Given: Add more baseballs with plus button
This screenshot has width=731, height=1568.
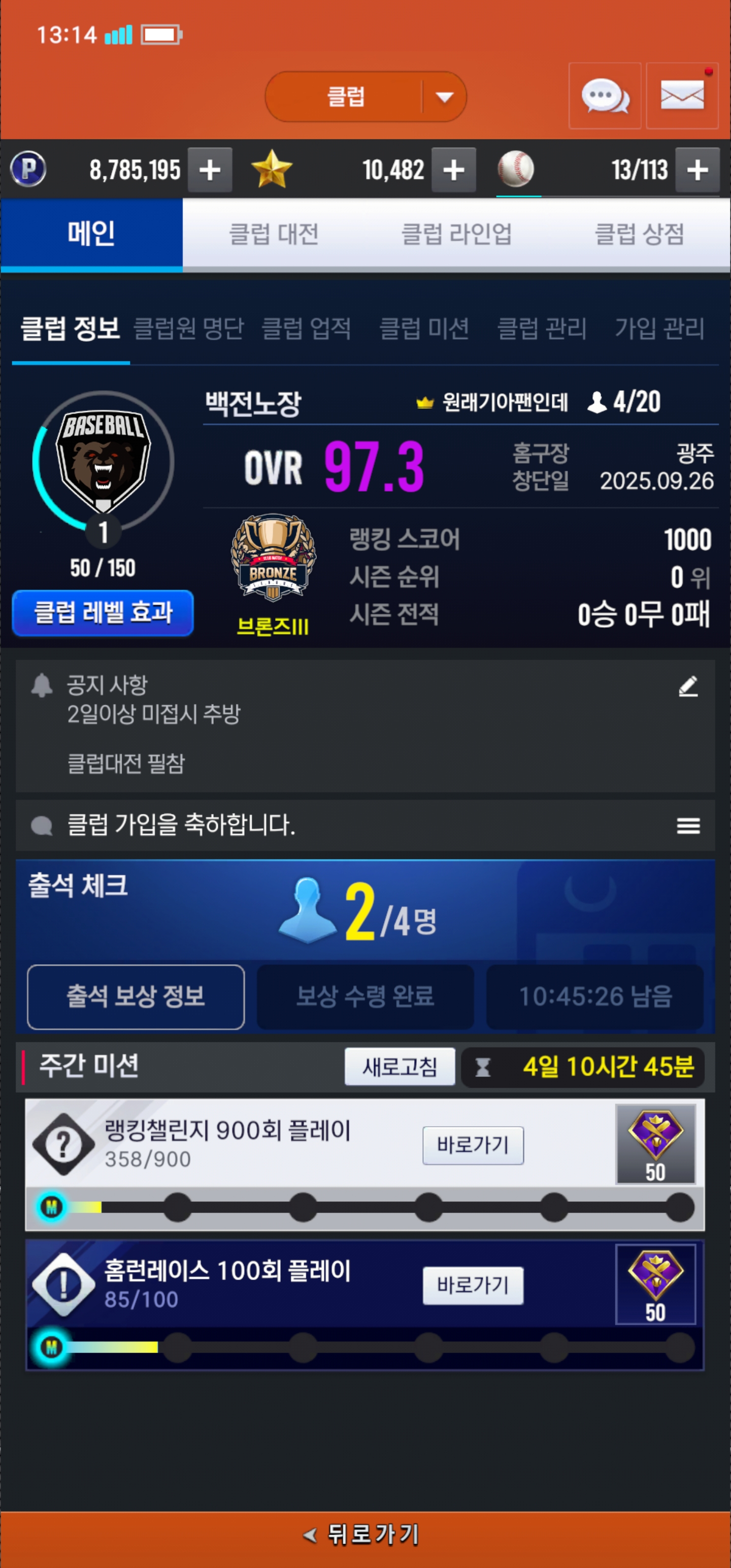Looking at the screenshot, I should point(697,170).
